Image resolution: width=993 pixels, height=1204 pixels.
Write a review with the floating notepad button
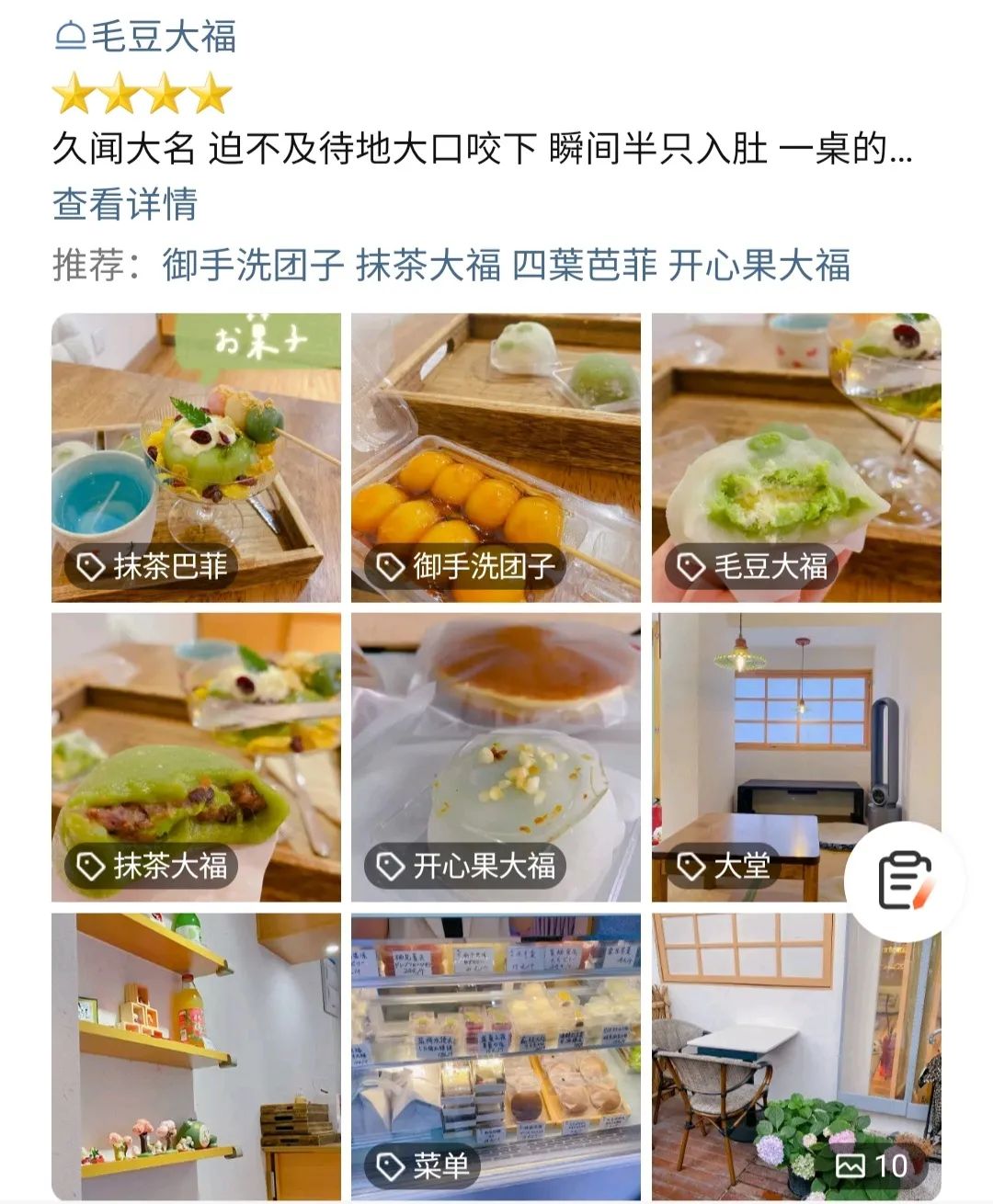coord(906,880)
